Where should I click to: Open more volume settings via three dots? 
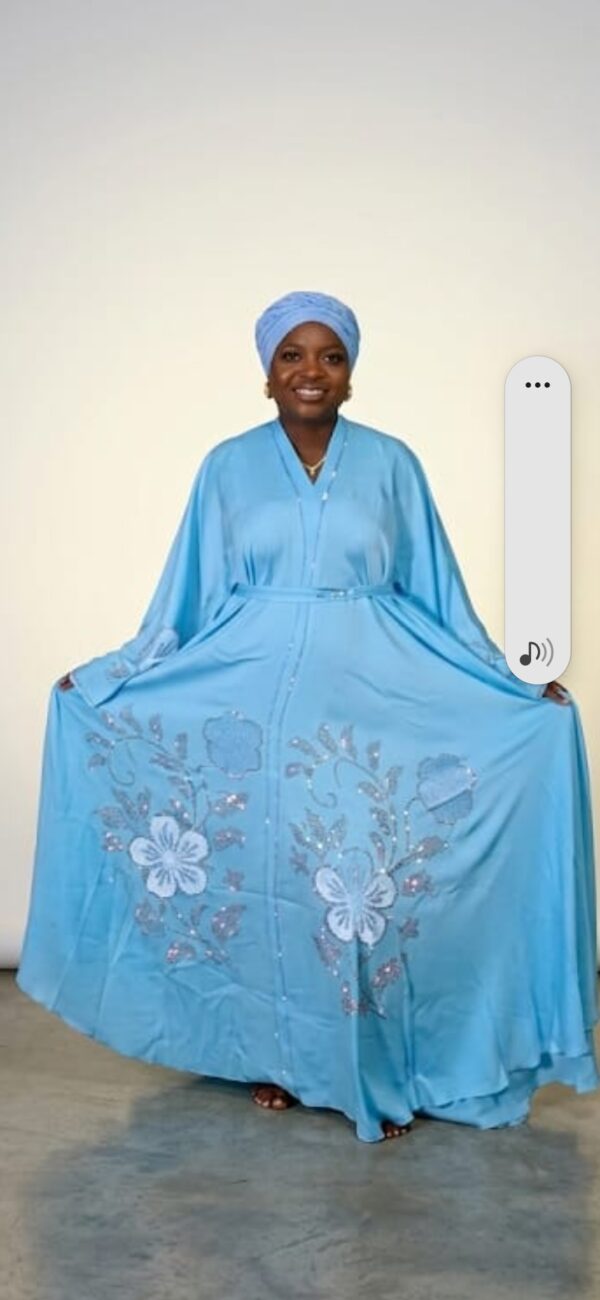pyautogui.click(x=537, y=385)
